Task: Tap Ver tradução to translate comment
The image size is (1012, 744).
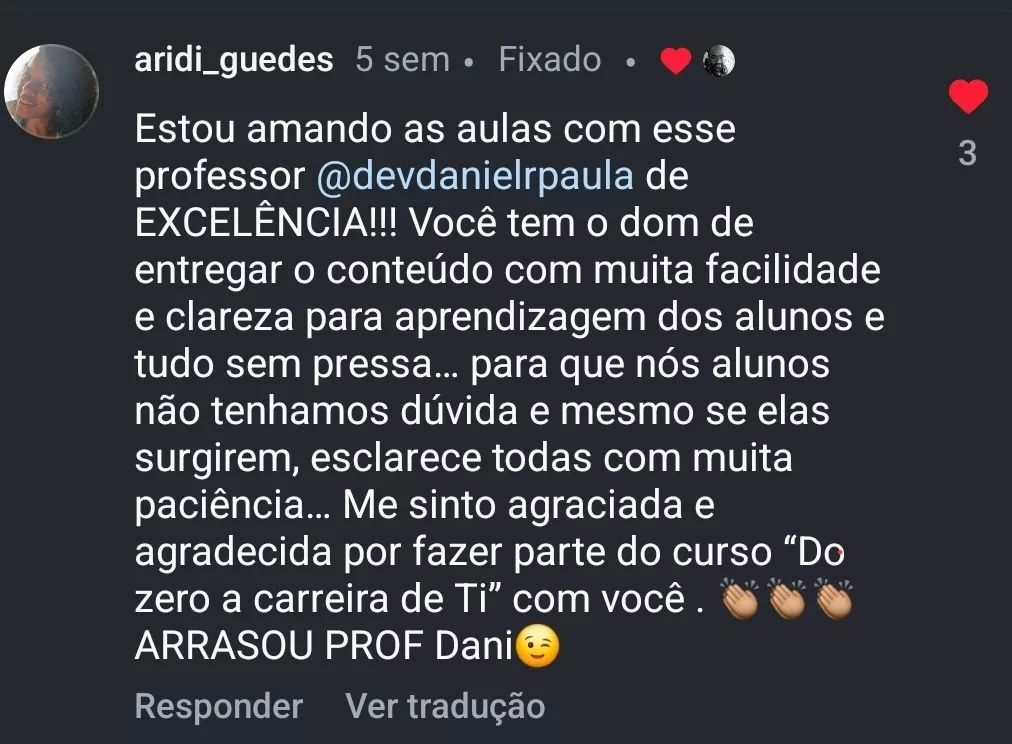Action: [x=445, y=706]
